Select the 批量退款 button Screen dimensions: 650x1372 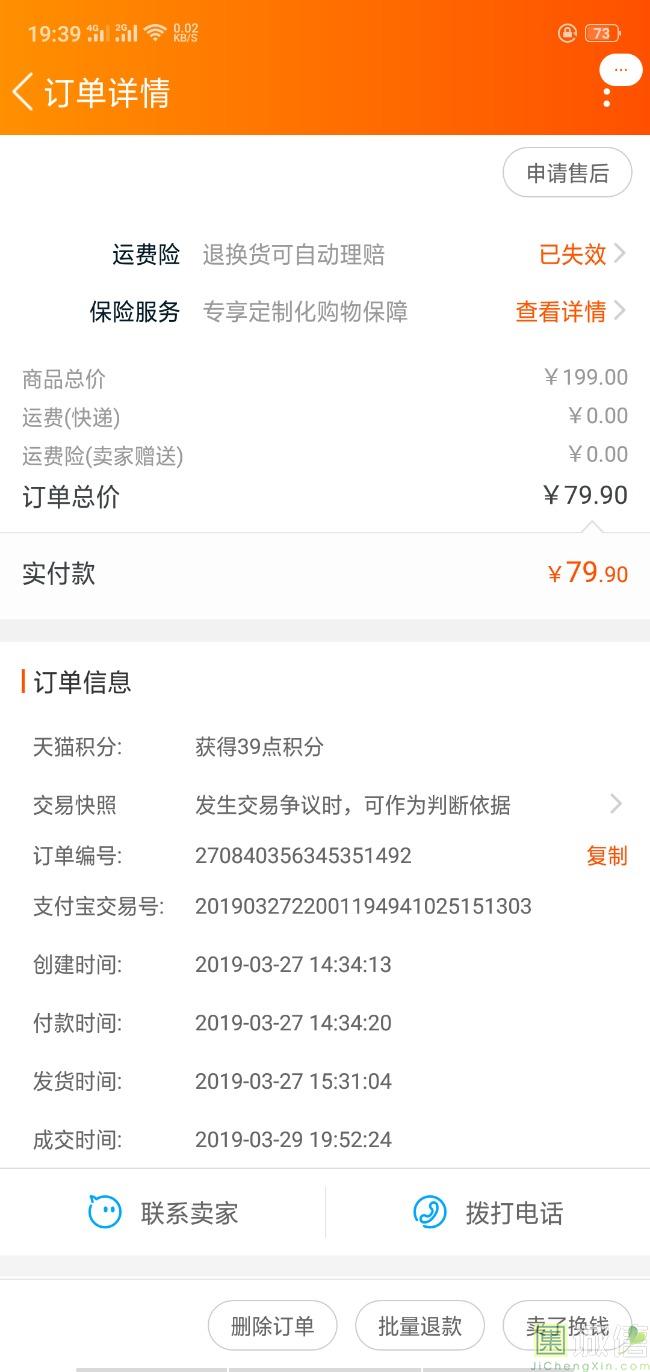420,1326
